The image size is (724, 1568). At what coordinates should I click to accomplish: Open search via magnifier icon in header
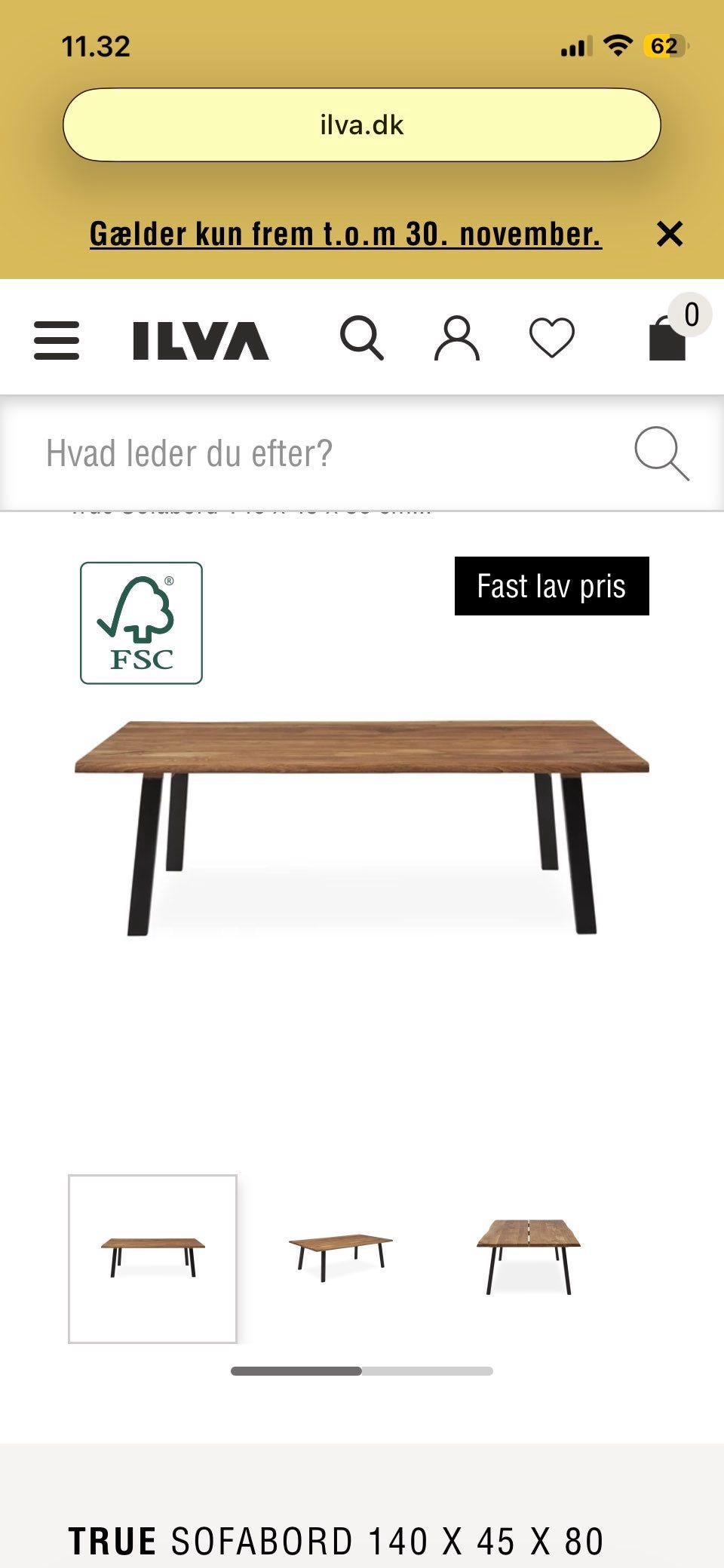point(362,339)
